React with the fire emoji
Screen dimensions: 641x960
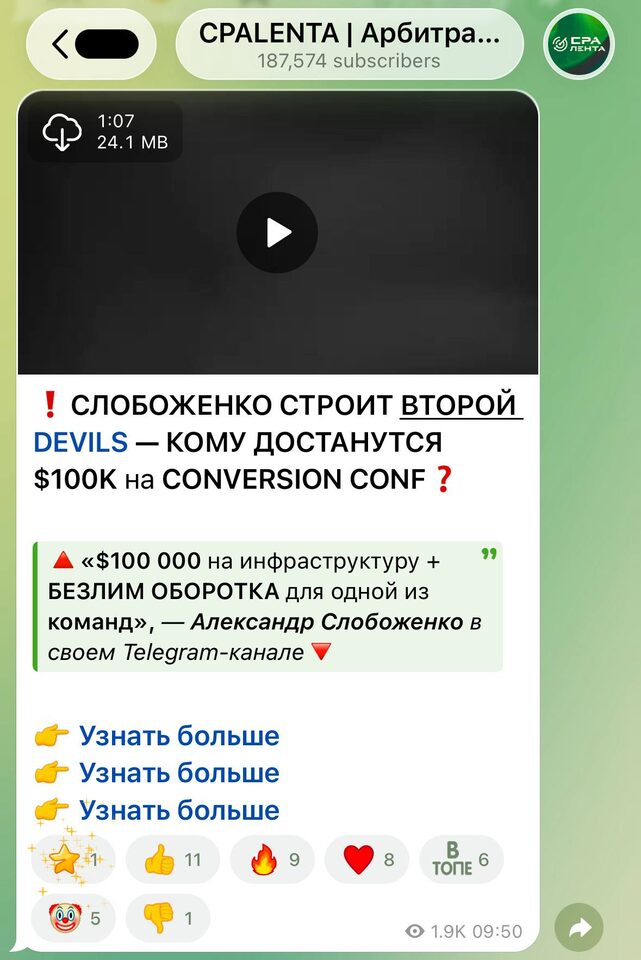272,860
